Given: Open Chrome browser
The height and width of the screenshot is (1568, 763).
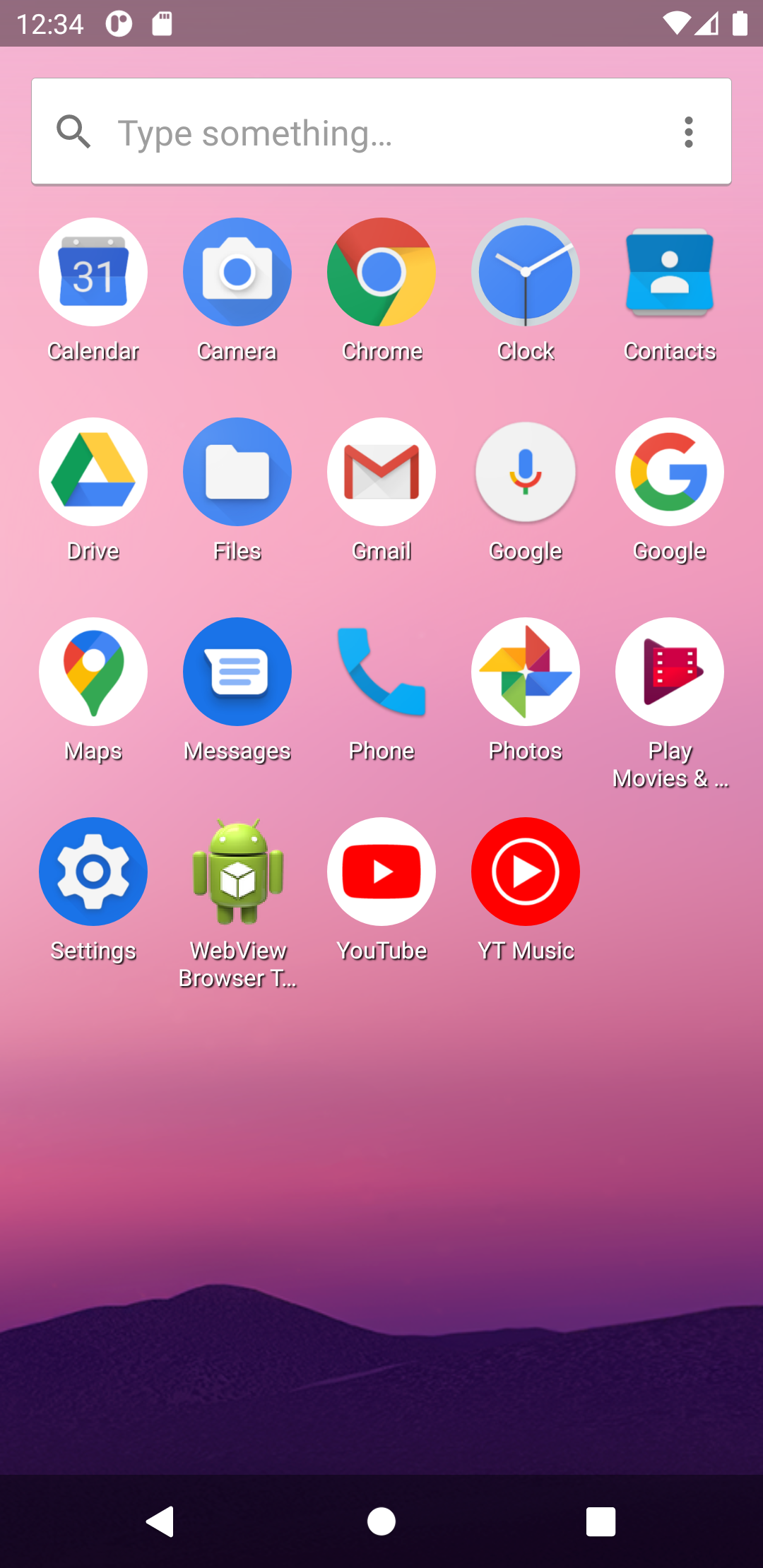Looking at the screenshot, I should 381,273.
